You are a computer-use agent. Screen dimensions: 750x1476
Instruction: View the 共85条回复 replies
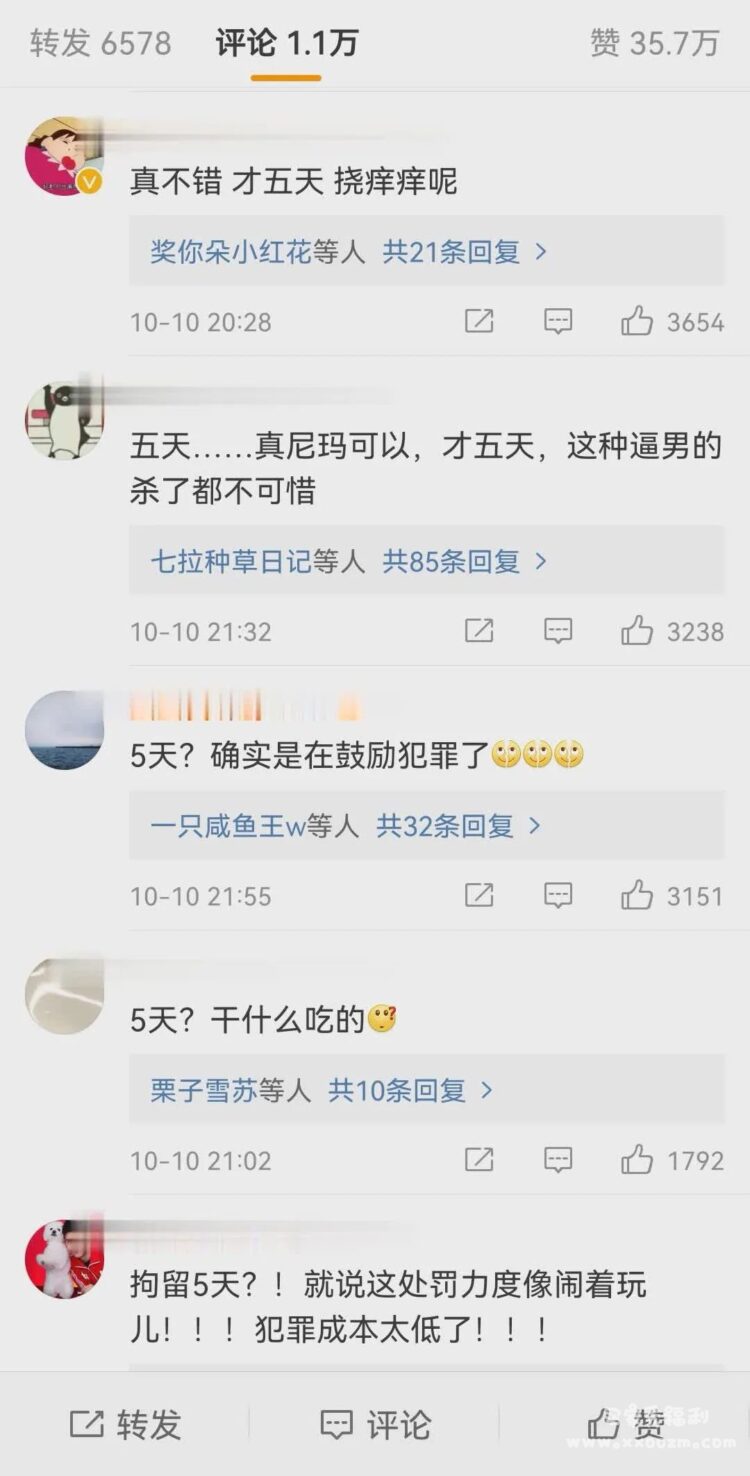pos(464,561)
